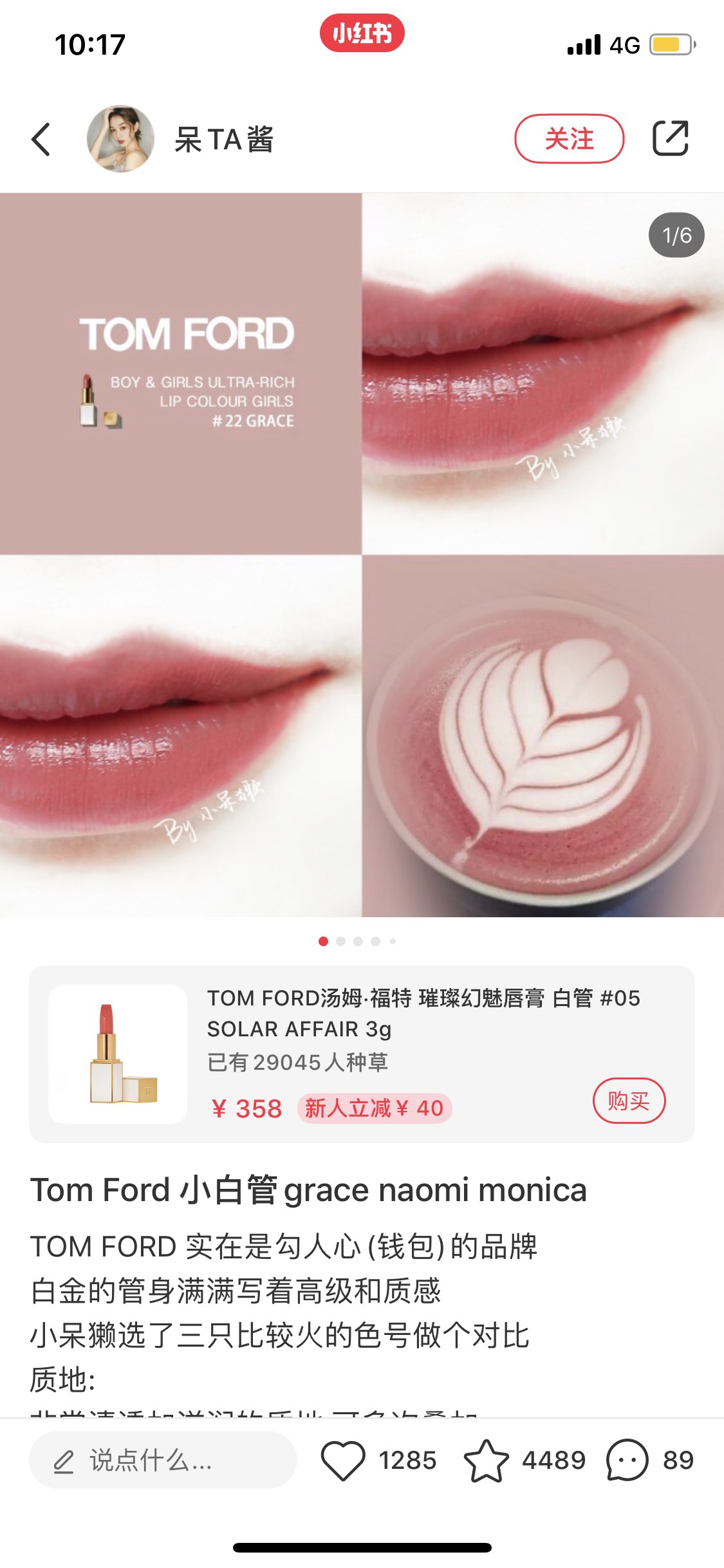724x1568 pixels.
Task: Tap 购买 to buy the lipstick
Action: point(628,1101)
